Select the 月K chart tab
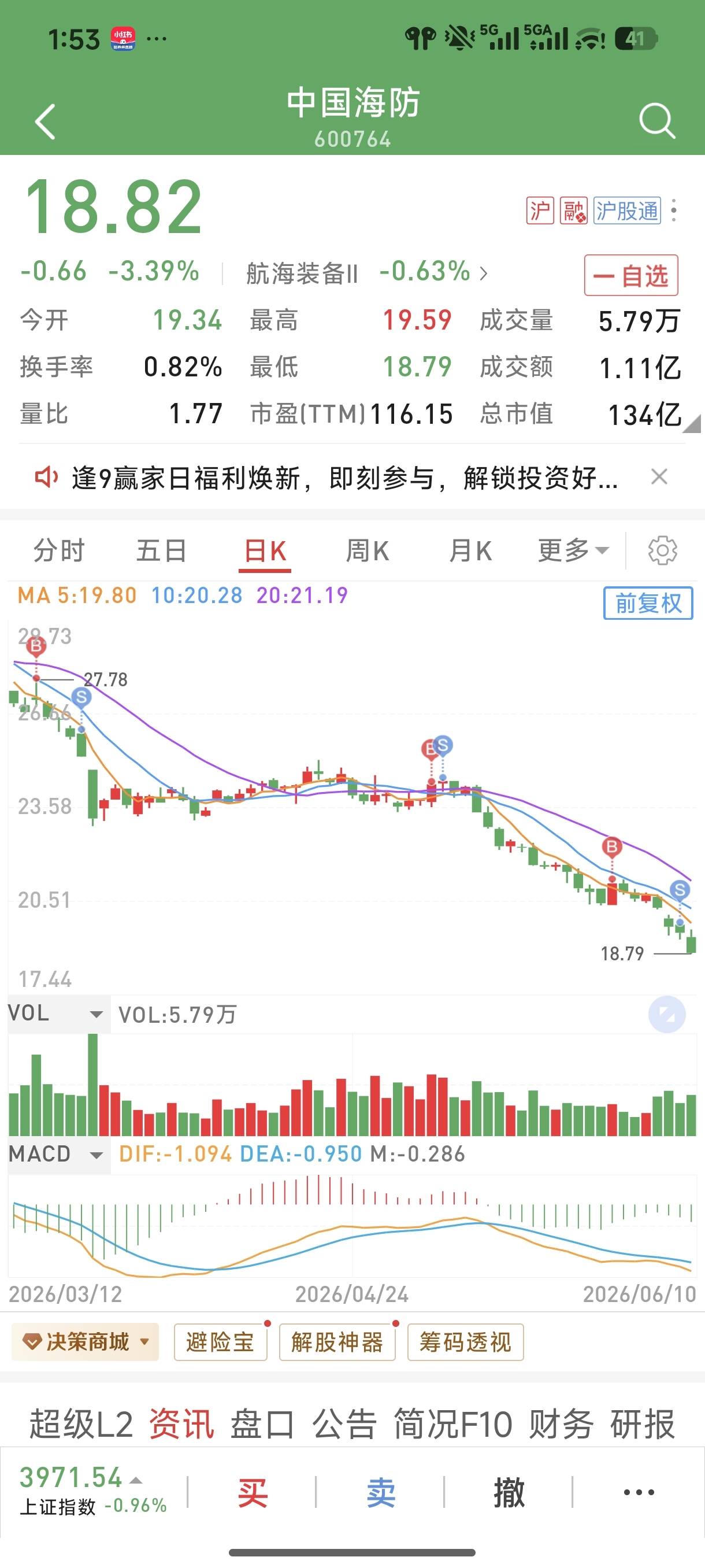This screenshot has height=1568, width=705. point(470,551)
